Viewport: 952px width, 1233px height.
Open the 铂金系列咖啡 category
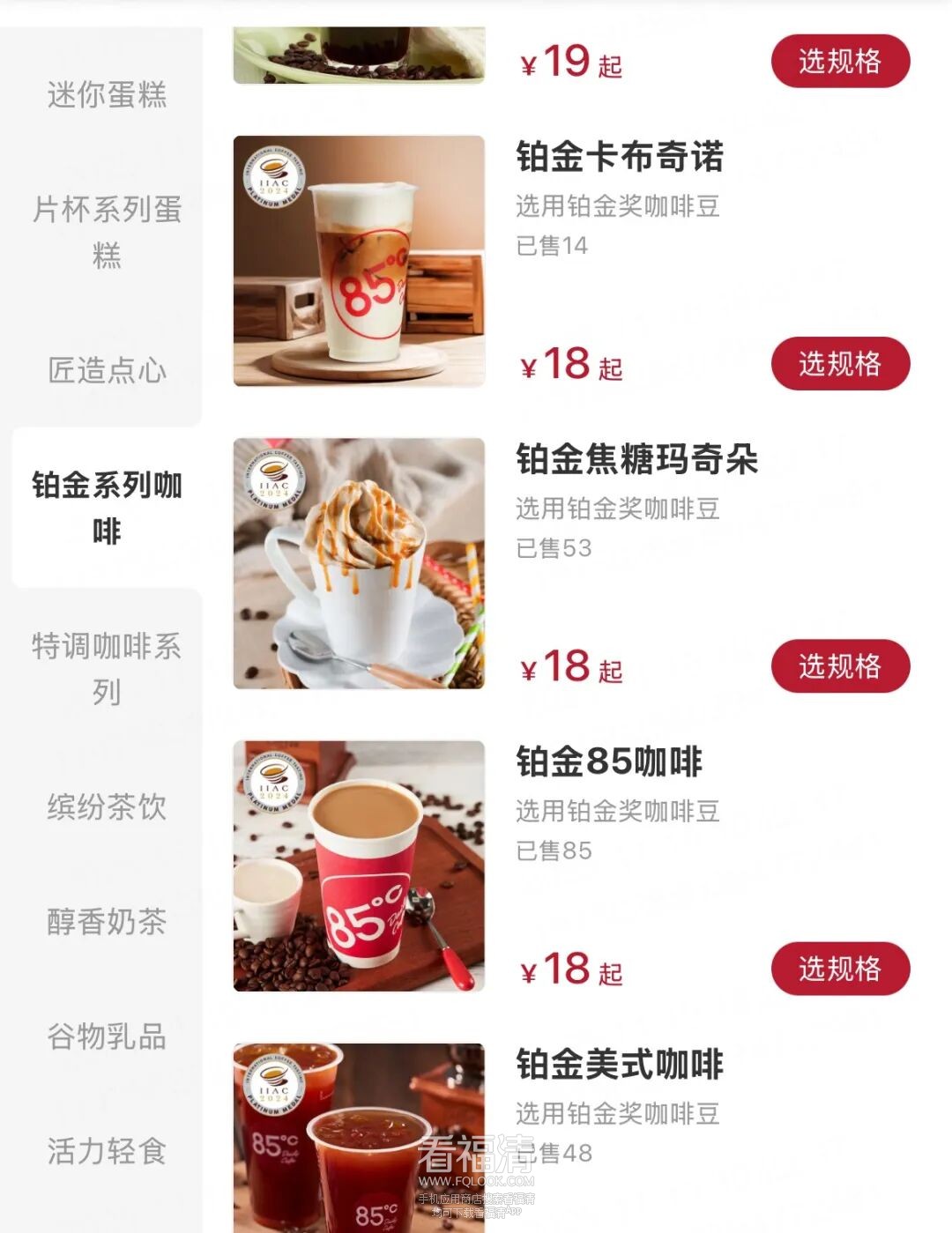pyautogui.click(x=107, y=508)
